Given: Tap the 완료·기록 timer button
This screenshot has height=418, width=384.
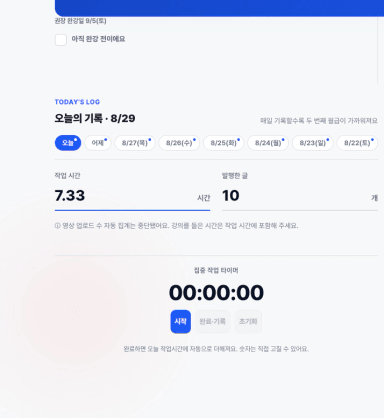Looking at the screenshot, I should point(213,322).
